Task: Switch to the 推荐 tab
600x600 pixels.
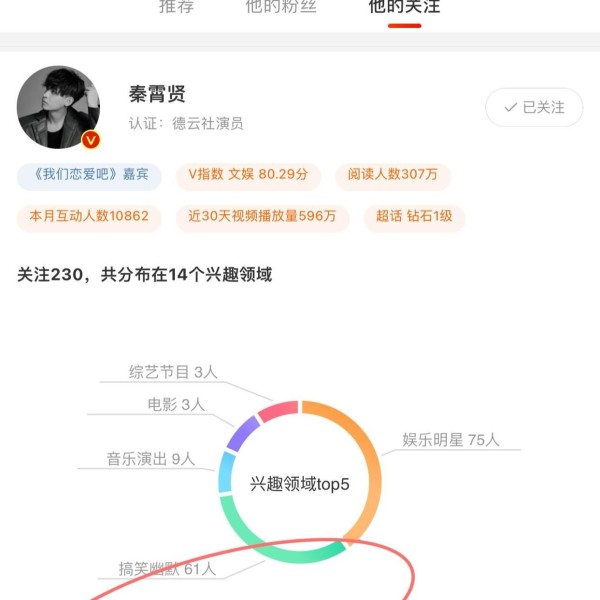Action: pyautogui.click(x=176, y=7)
